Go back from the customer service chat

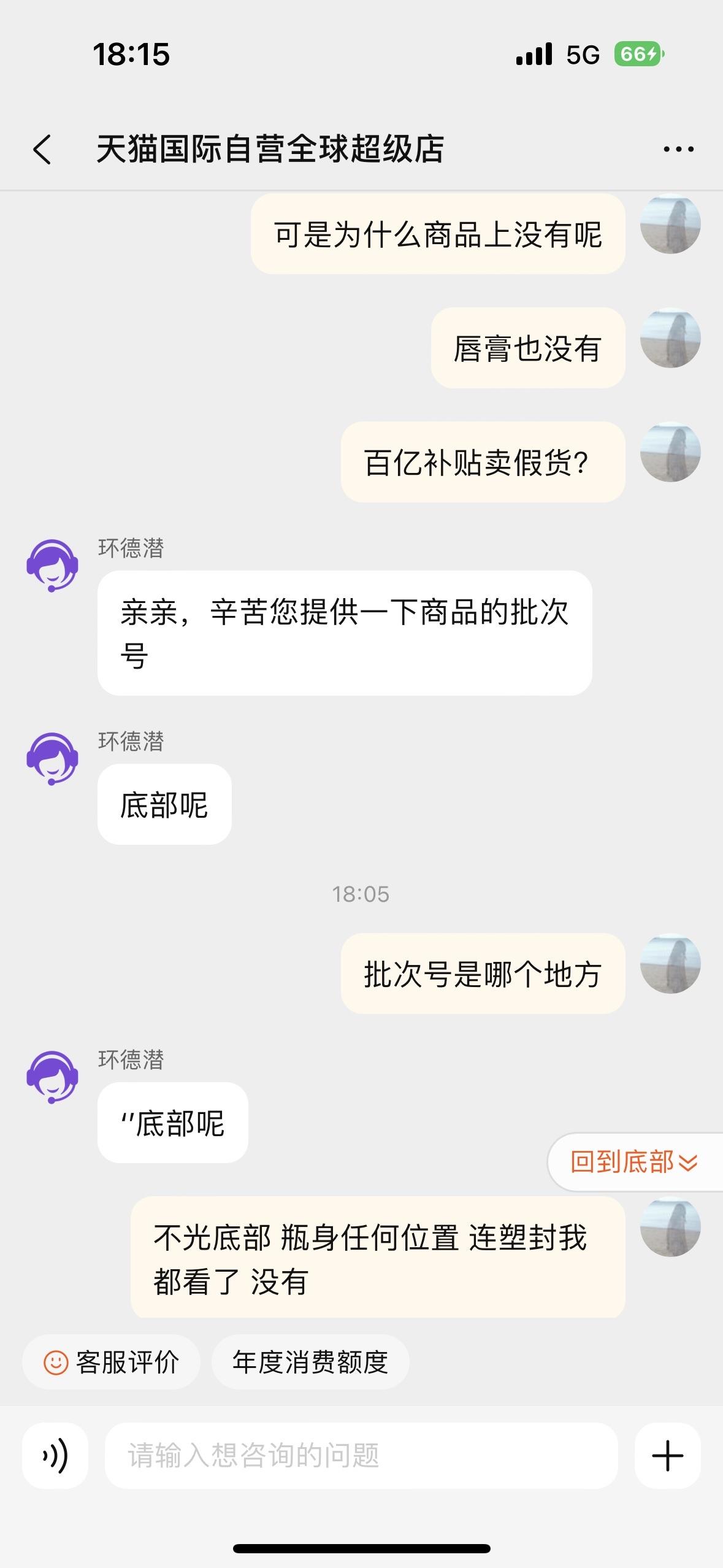(x=42, y=149)
